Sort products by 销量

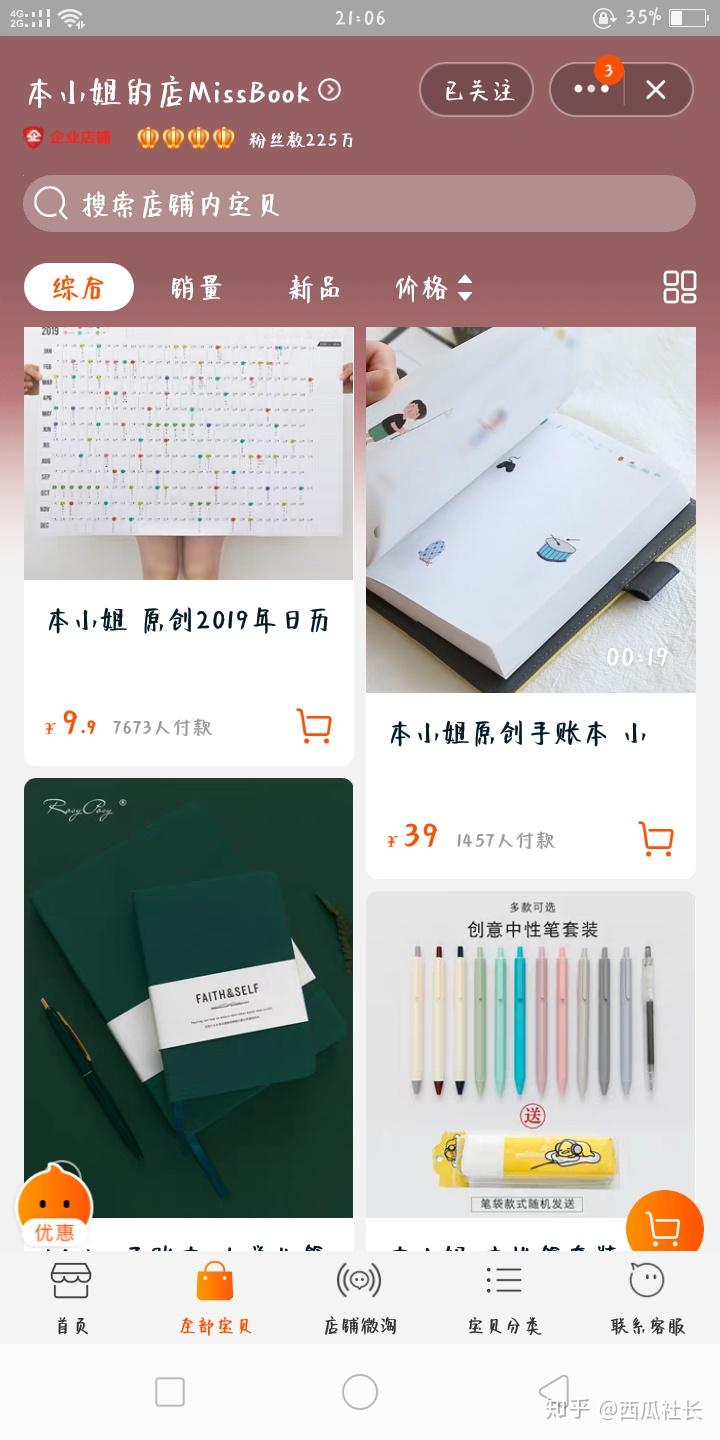click(x=196, y=288)
